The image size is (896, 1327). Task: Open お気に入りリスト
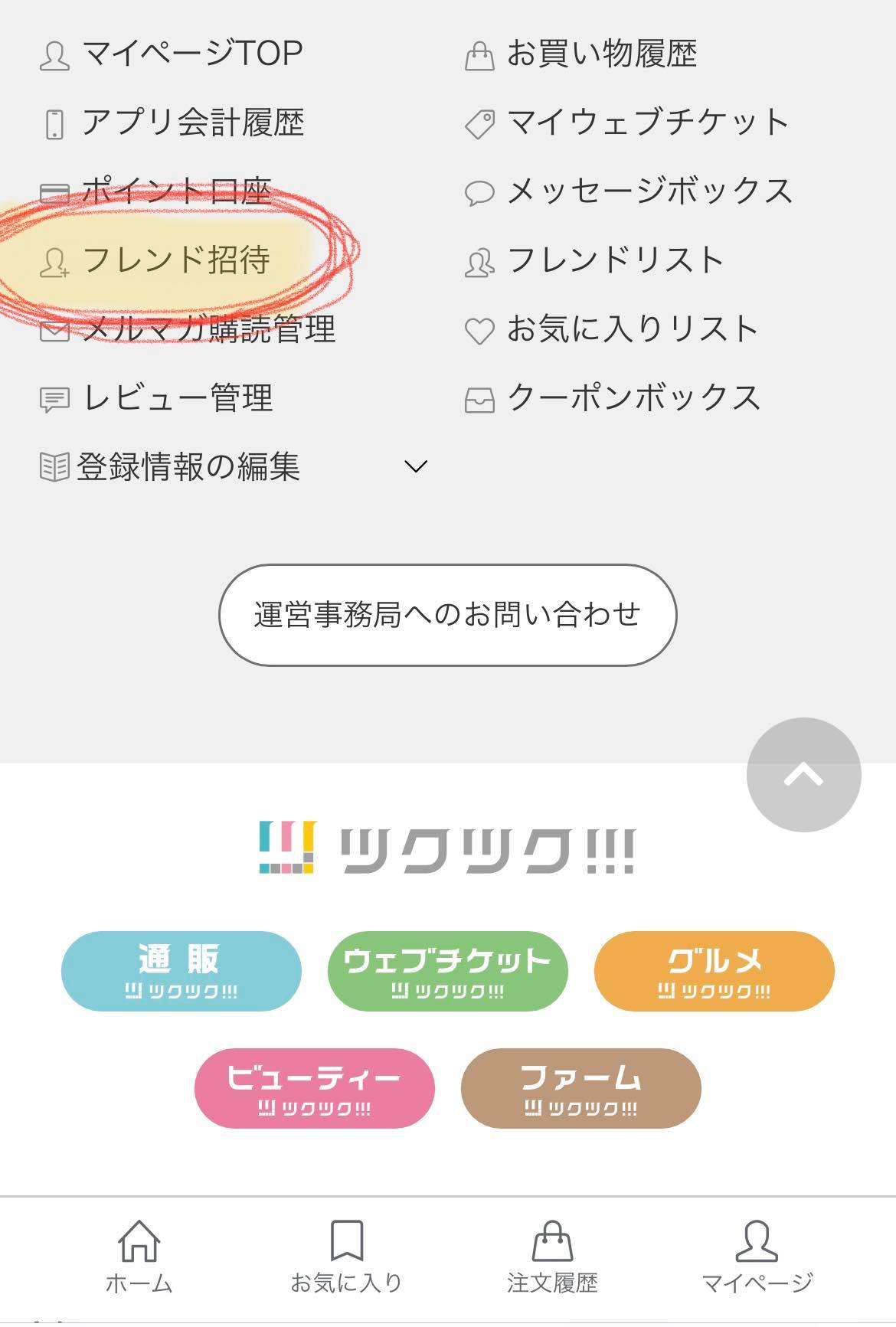click(632, 329)
